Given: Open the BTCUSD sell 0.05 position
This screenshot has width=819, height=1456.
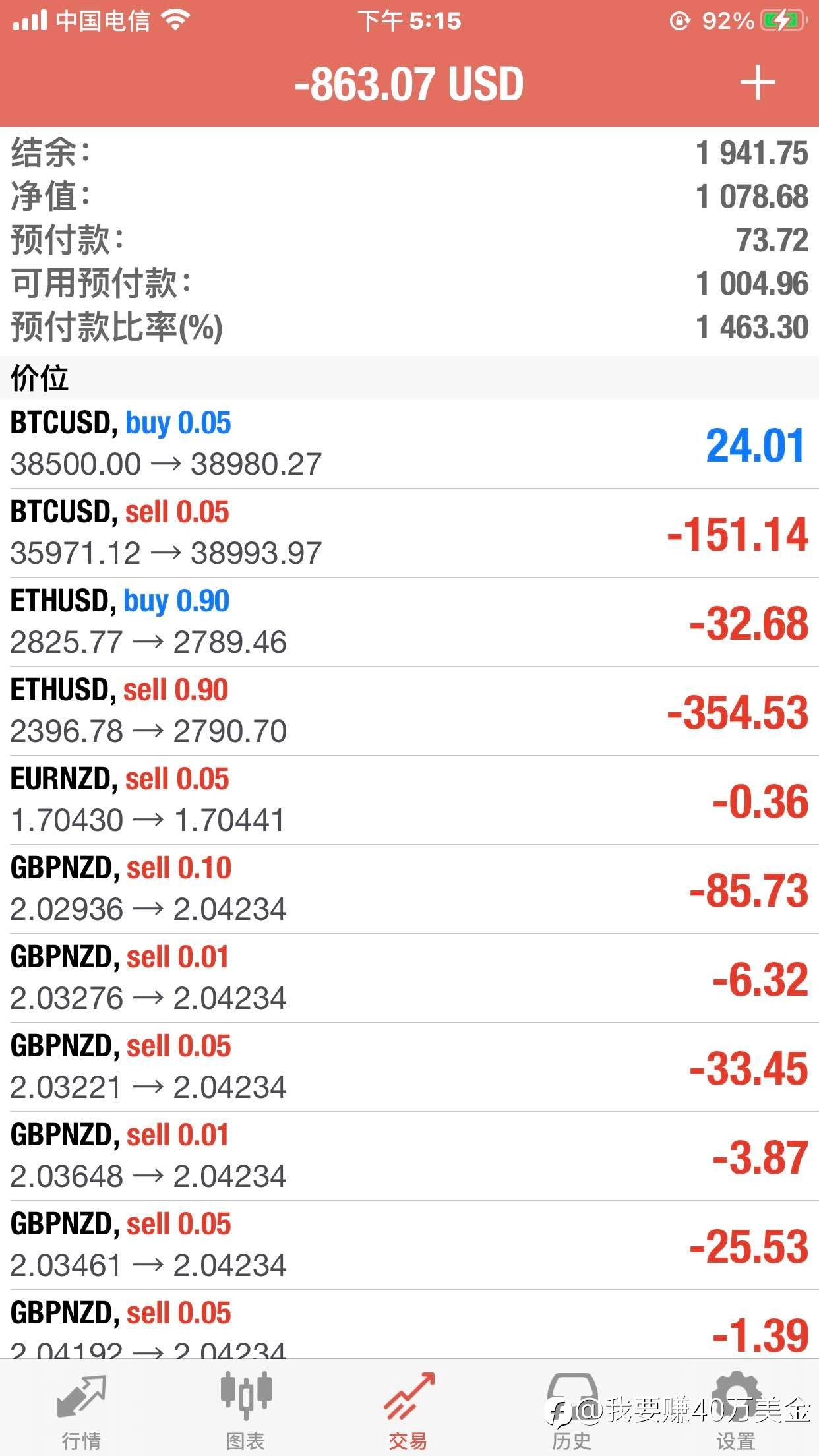Looking at the screenshot, I should click(x=409, y=533).
